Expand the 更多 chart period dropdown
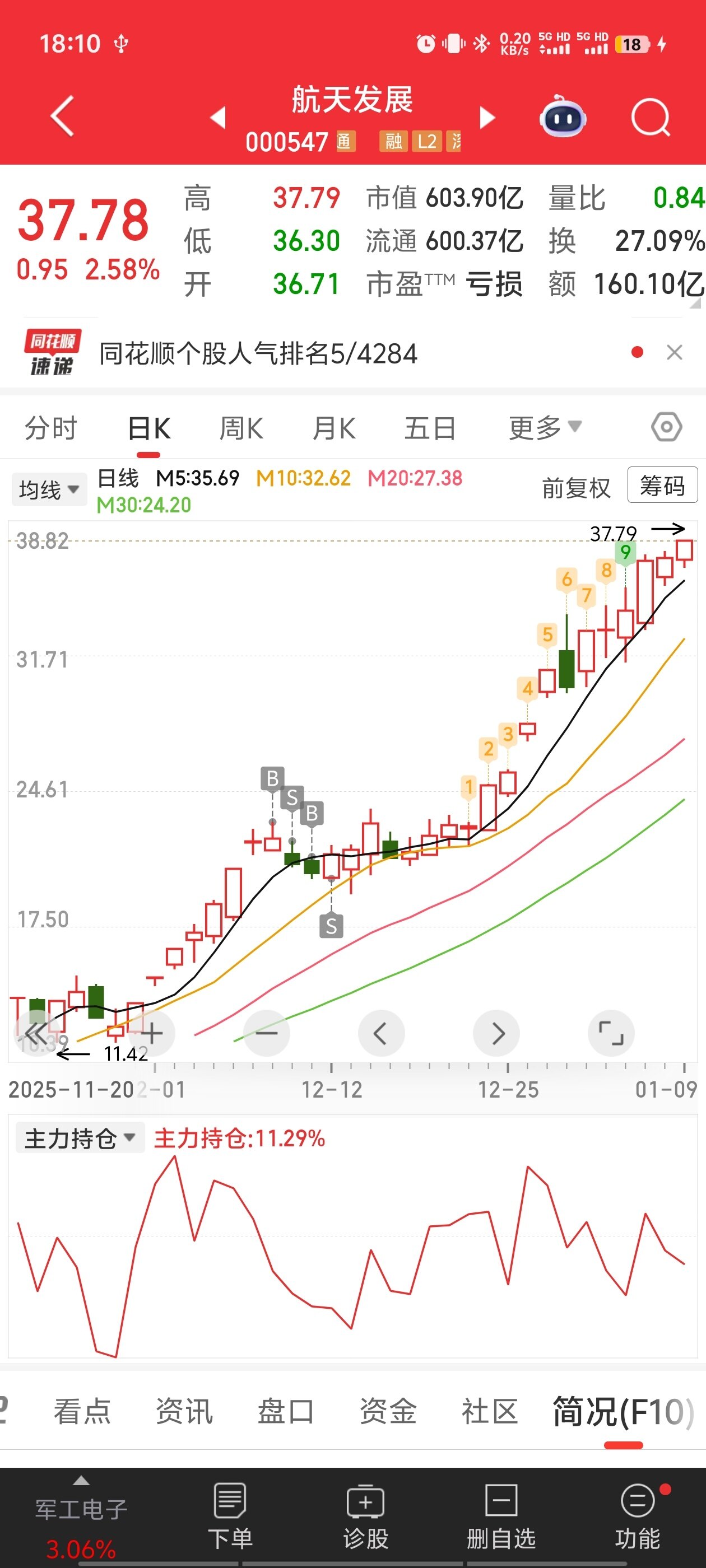 [x=545, y=427]
